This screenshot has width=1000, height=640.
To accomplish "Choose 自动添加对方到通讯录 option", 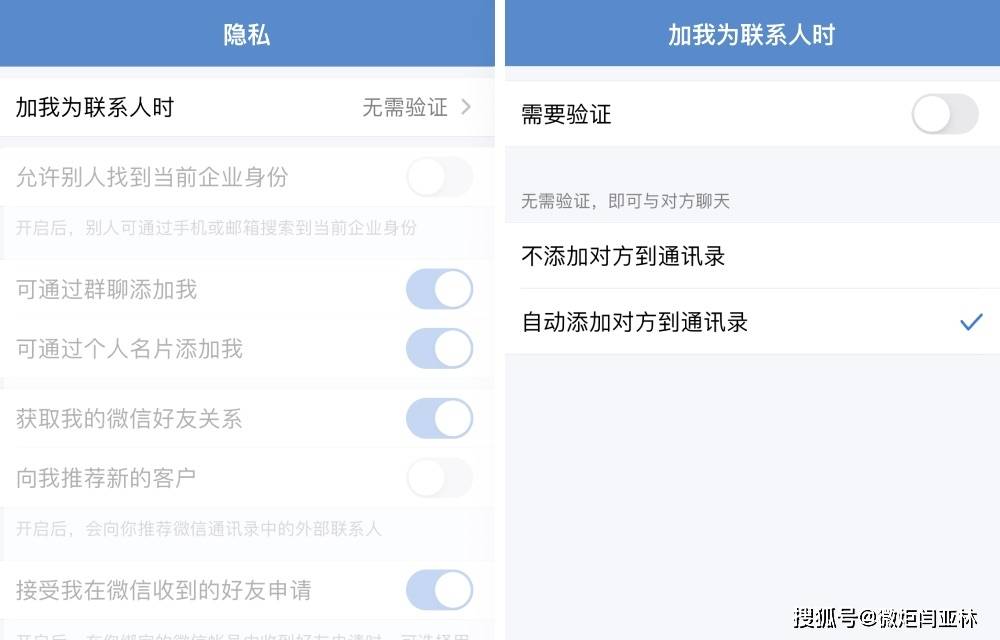I will point(750,322).
